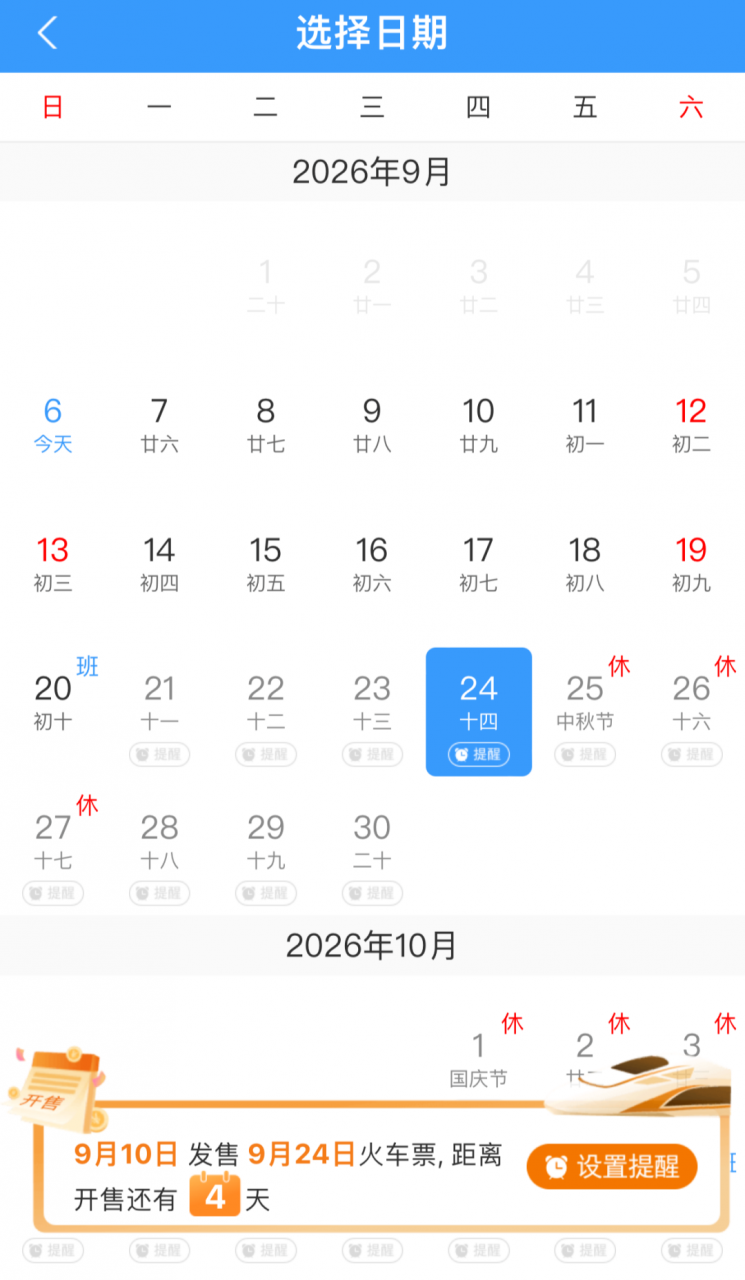Set a reminder for September 27

53,893
